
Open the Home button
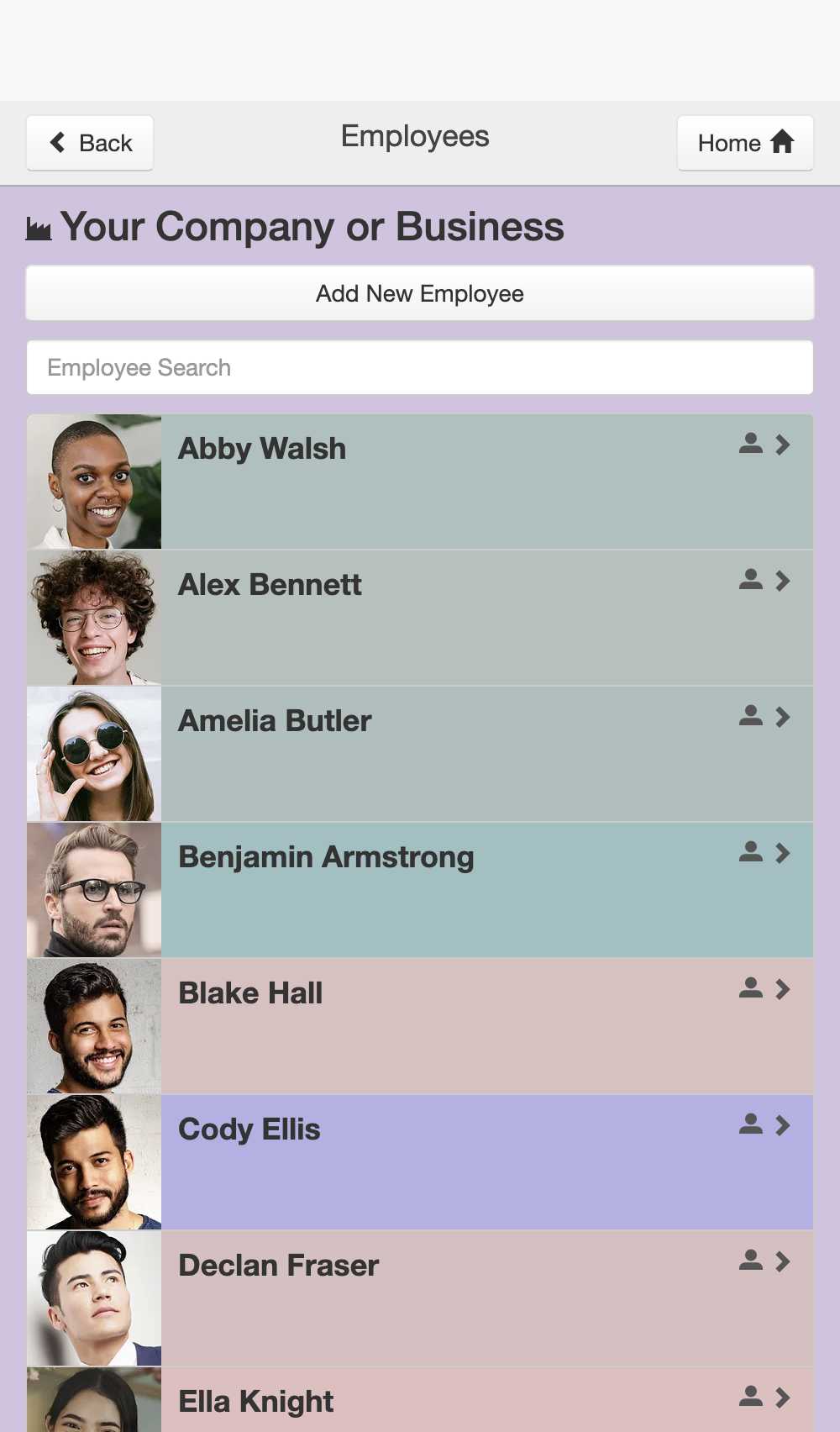click(745, 143)
